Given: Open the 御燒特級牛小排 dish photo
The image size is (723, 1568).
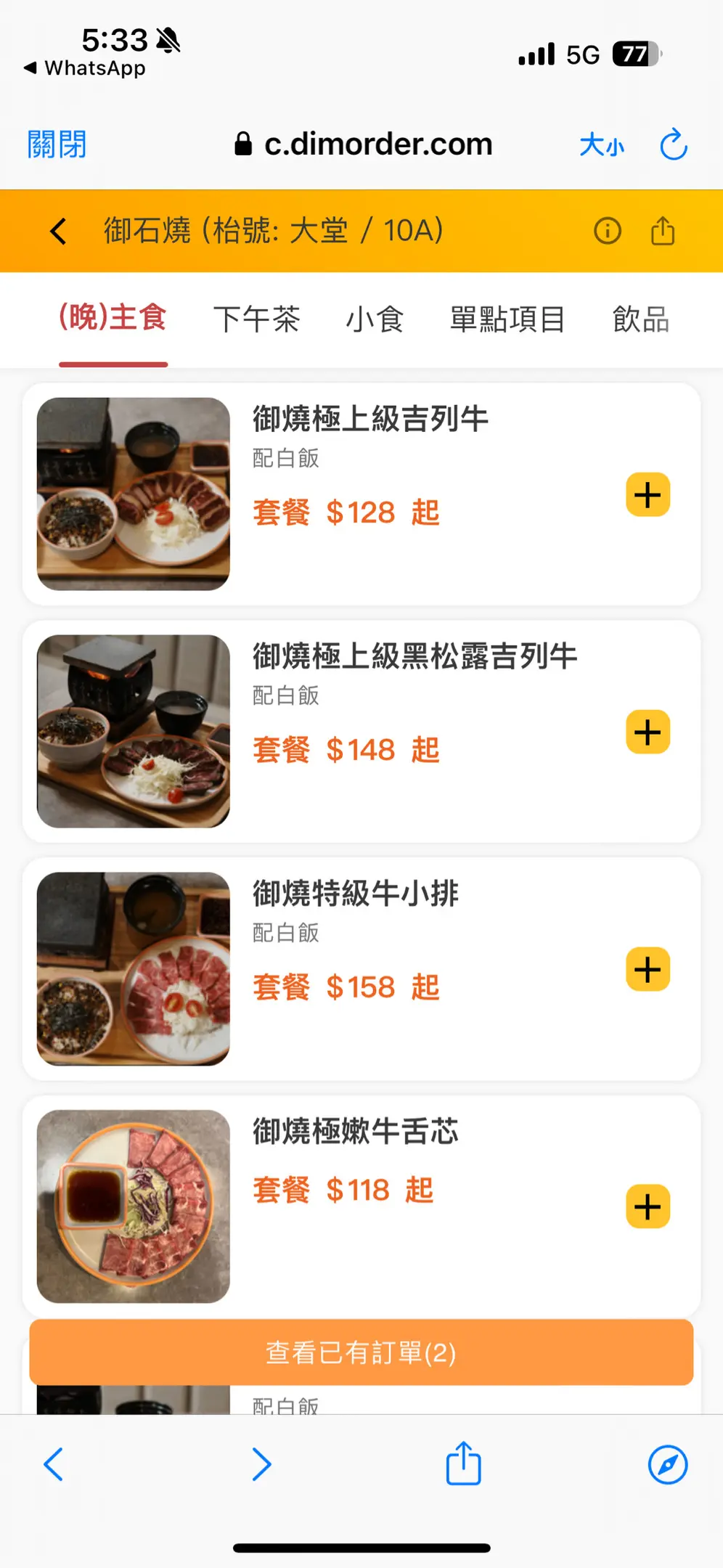Looking at the screenshot, I should [134, 968].
